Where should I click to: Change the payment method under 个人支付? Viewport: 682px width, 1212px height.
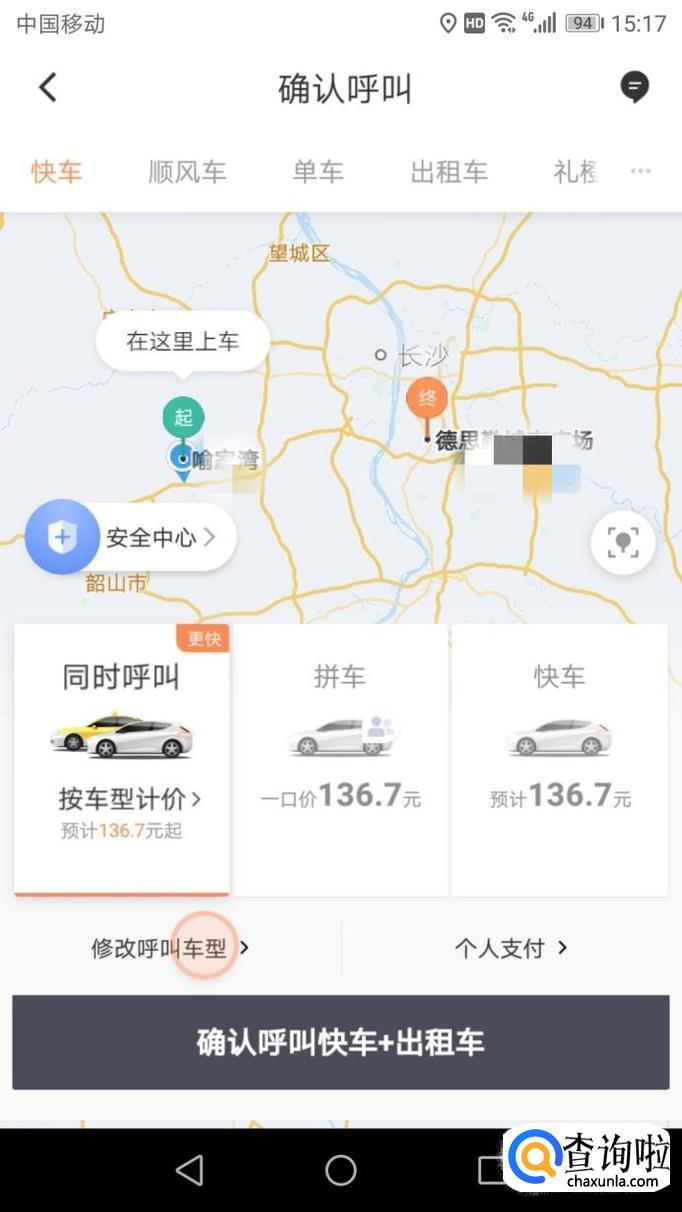511,948
